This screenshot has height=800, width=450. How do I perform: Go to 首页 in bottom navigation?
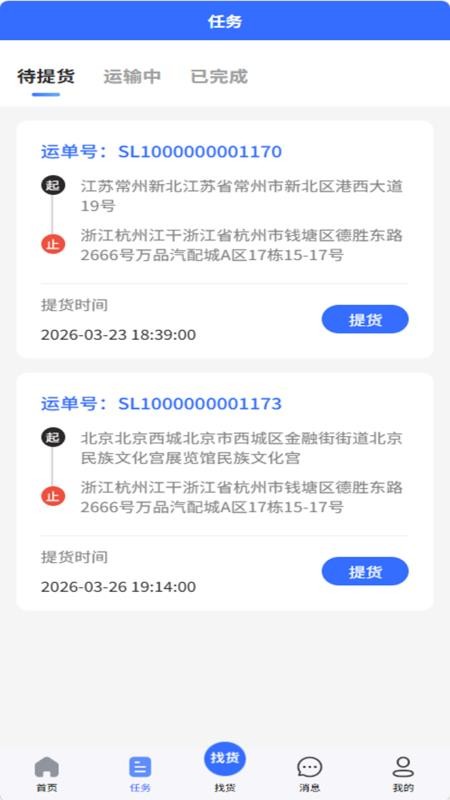(x=47, y=774)
